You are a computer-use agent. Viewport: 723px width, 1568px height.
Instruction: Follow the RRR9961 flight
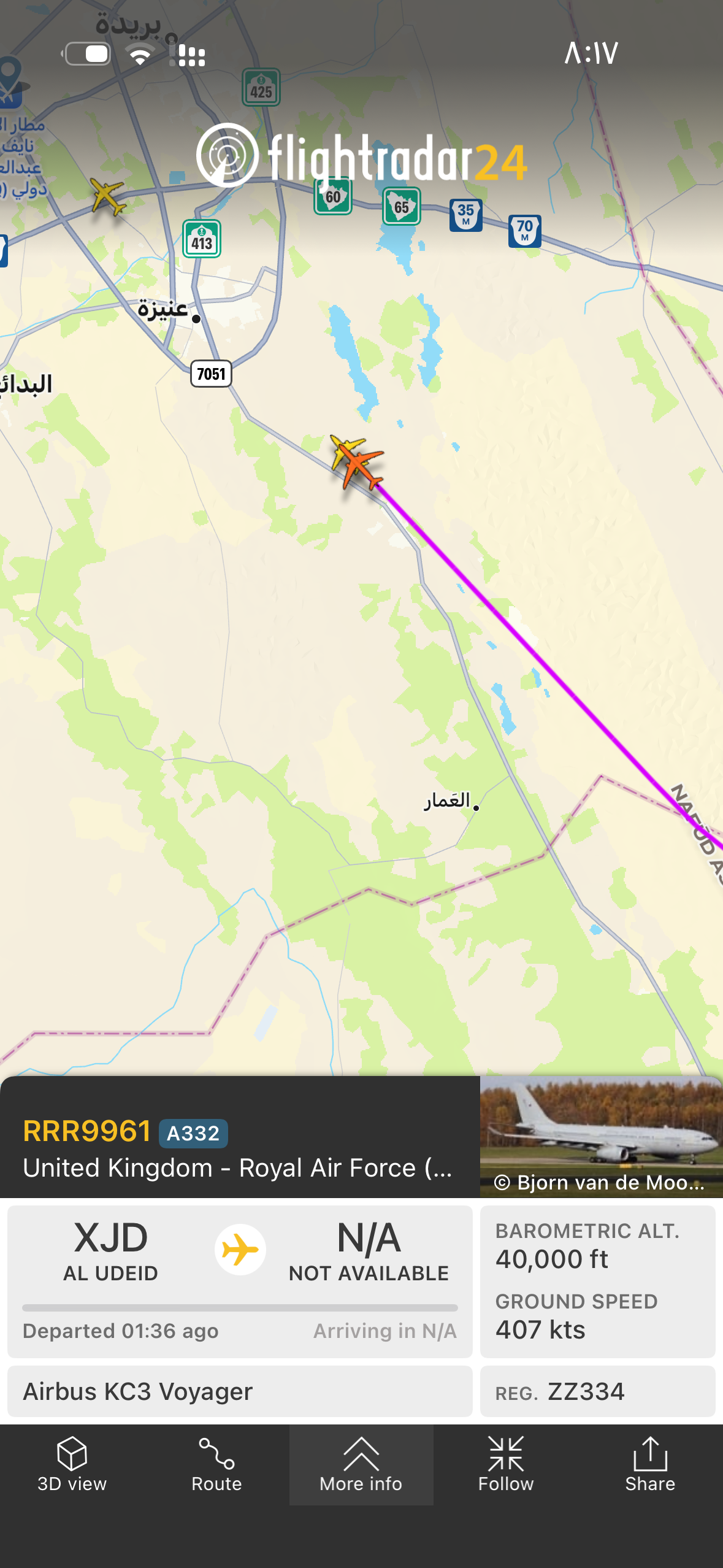(506, 1465)
